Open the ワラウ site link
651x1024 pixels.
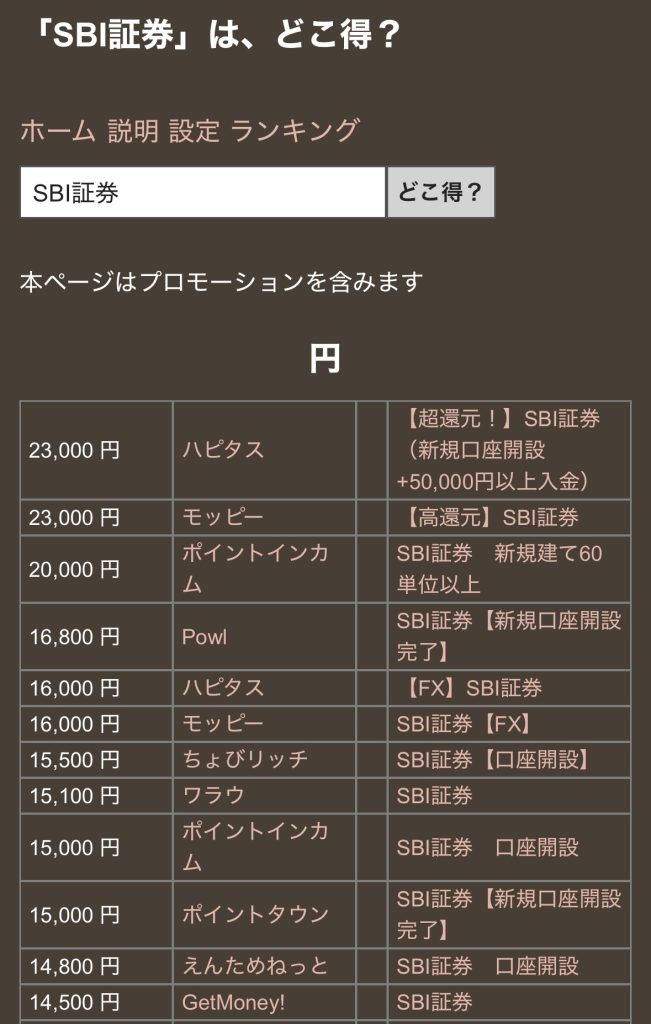click(x=213, y=796)
